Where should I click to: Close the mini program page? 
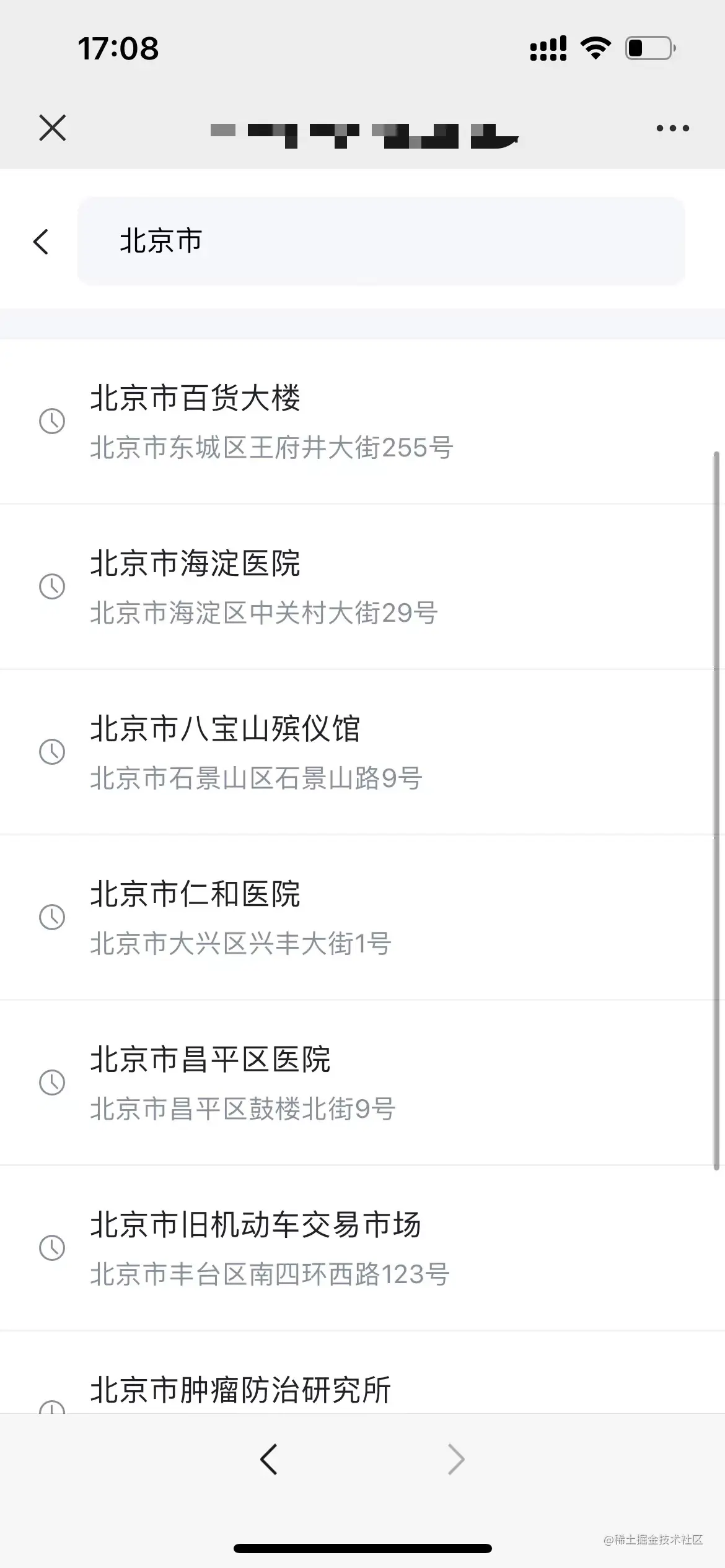click(x=52, y=128)
